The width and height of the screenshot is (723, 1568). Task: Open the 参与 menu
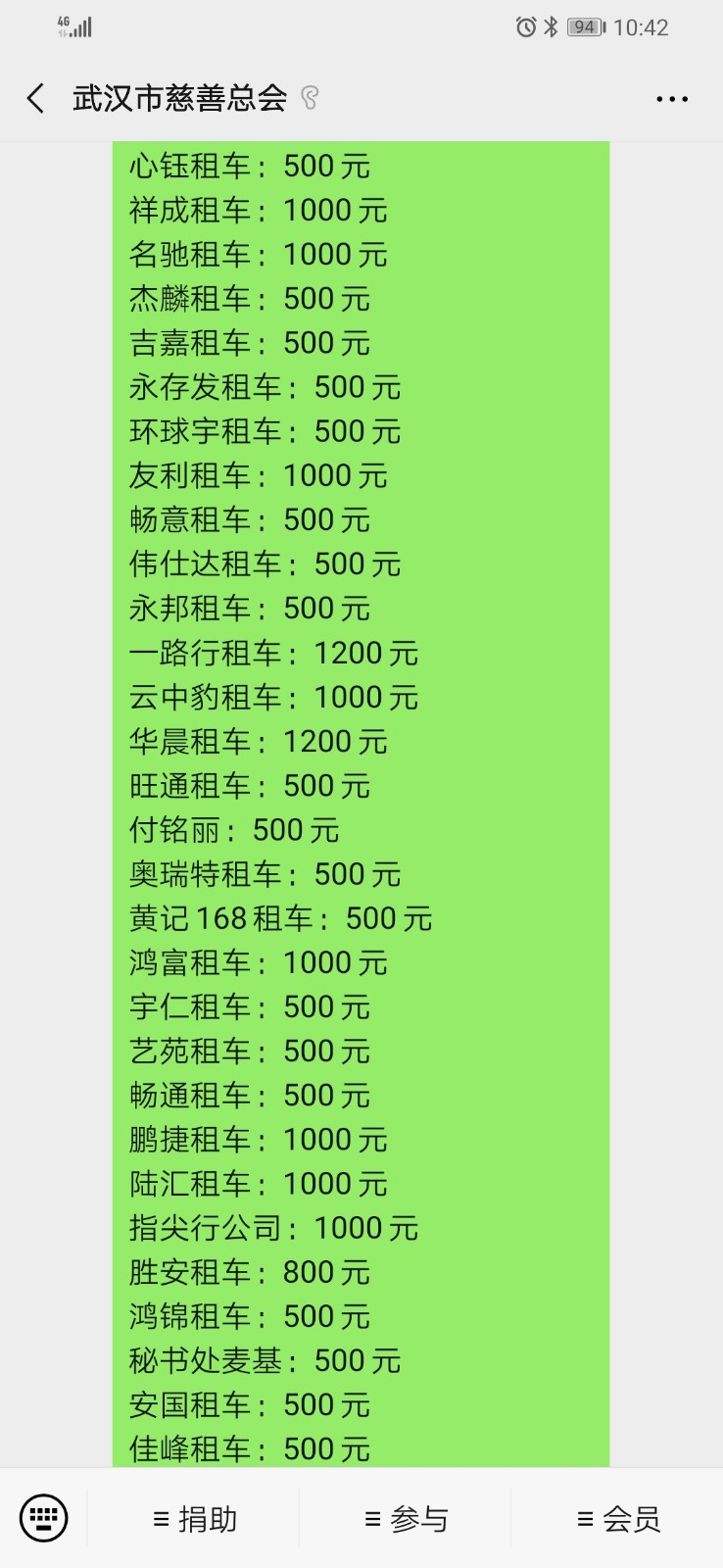(406, 1519)
